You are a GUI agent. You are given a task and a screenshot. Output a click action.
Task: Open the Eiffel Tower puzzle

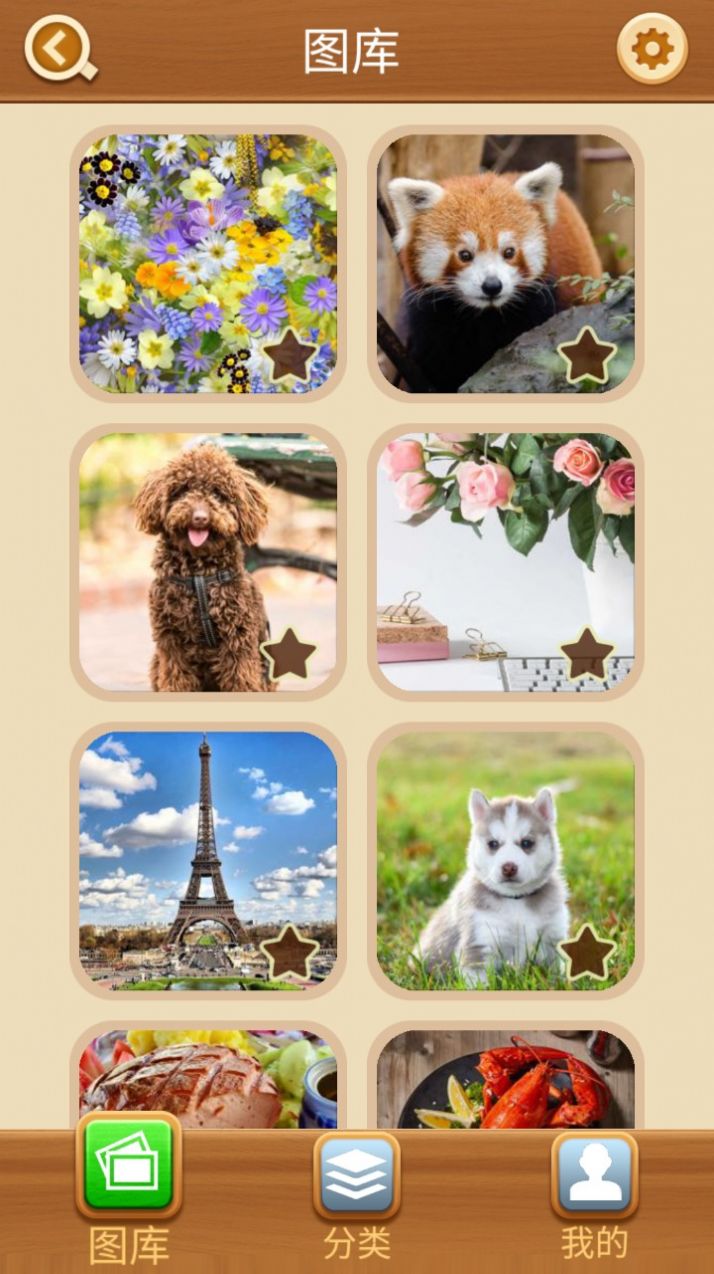coord(208,860)
